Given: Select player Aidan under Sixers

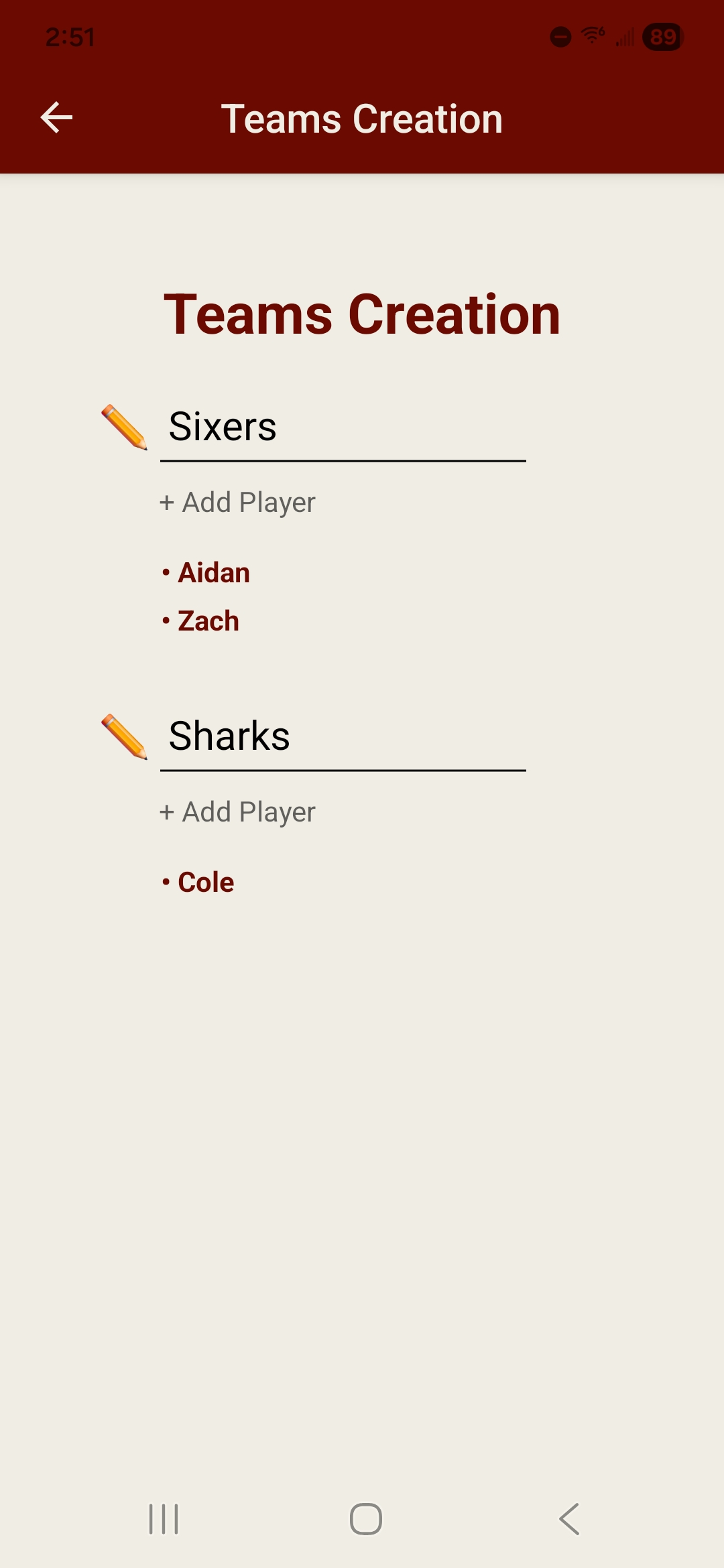Looking at the screenshot, I should (213, 572).
